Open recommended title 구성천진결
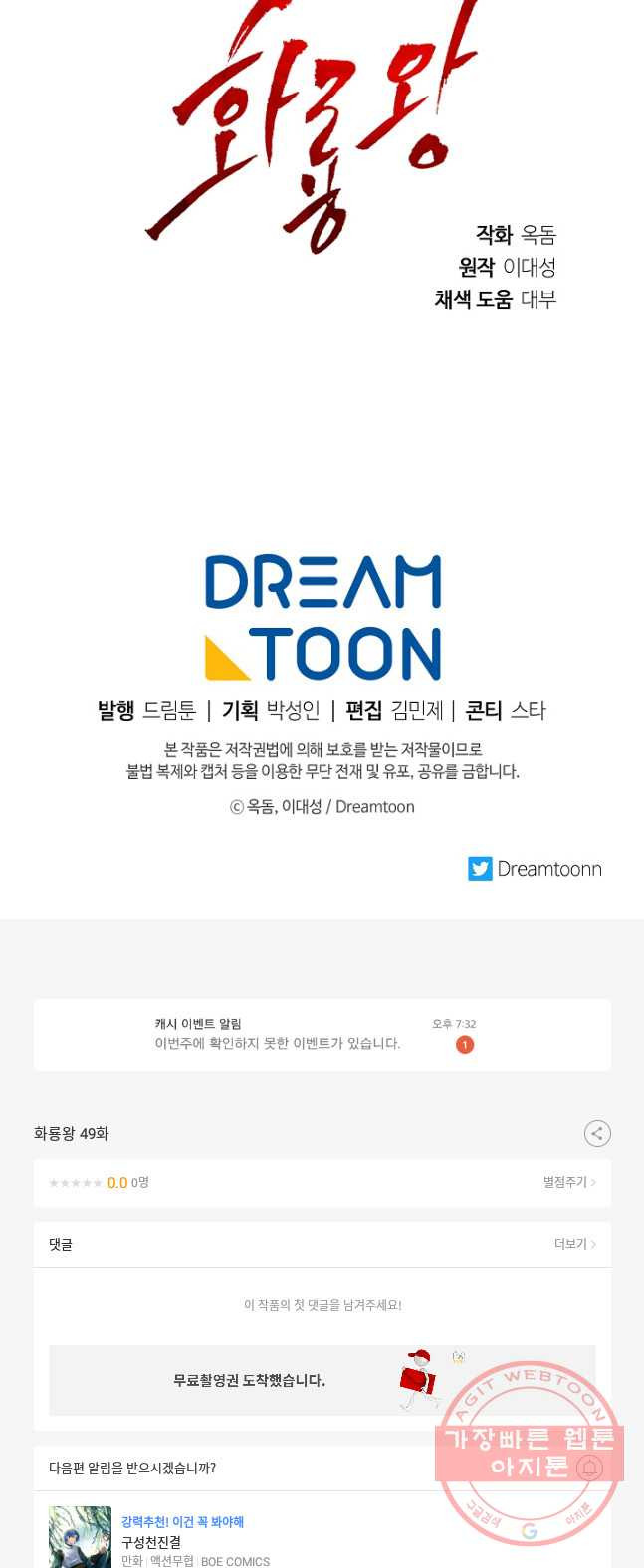 tap(151, 1541)
